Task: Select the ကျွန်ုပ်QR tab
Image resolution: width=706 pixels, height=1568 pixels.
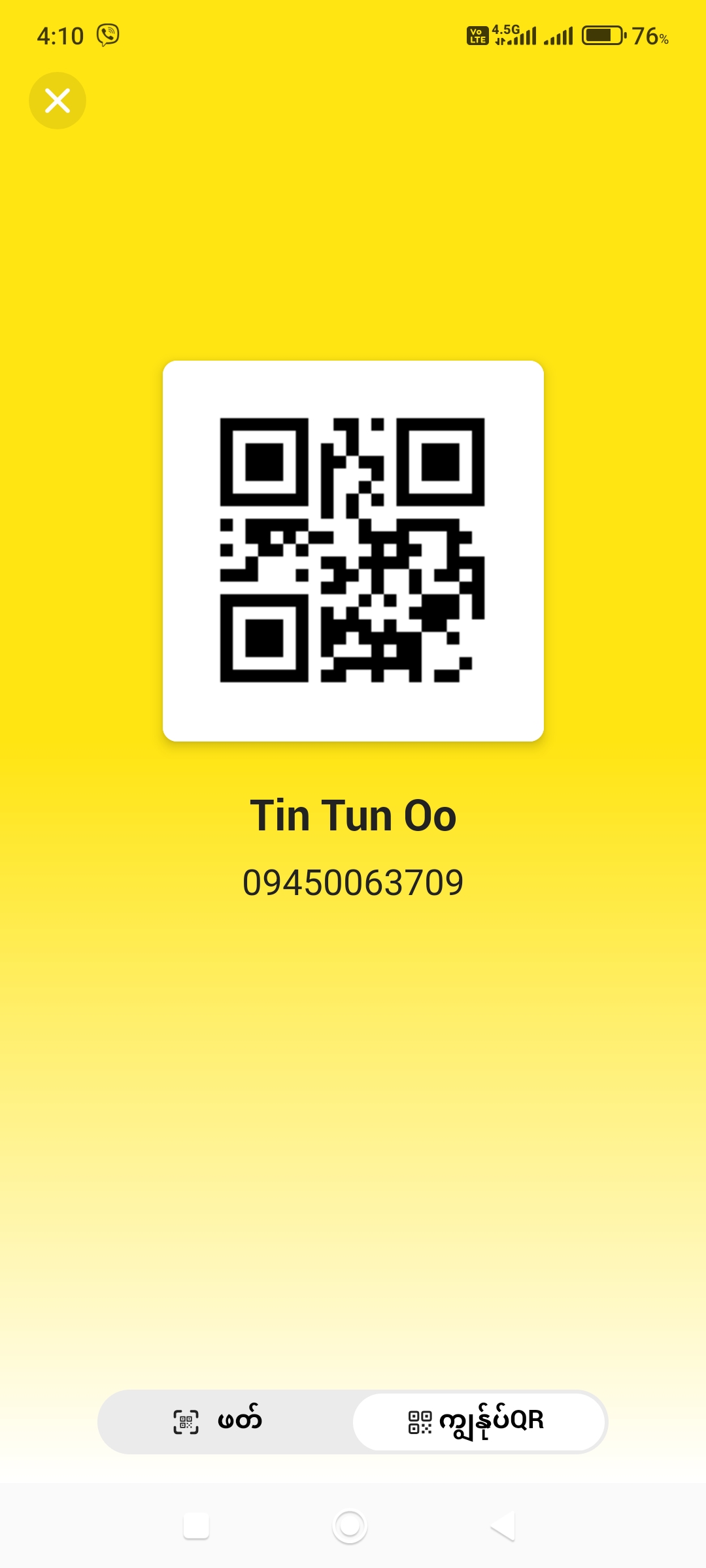Action: [478, 1422]
